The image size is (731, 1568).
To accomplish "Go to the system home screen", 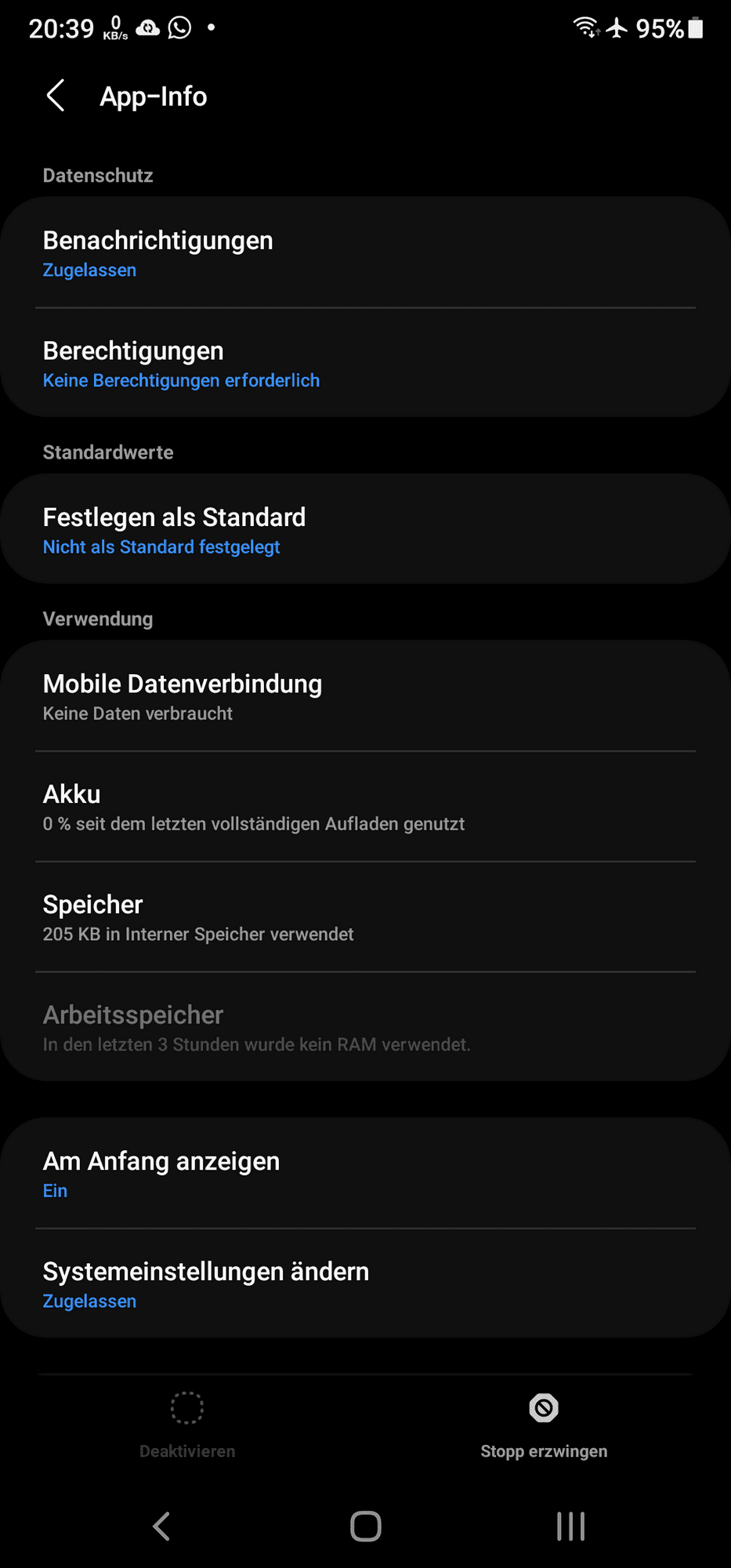I will [x=365, y=1526].
